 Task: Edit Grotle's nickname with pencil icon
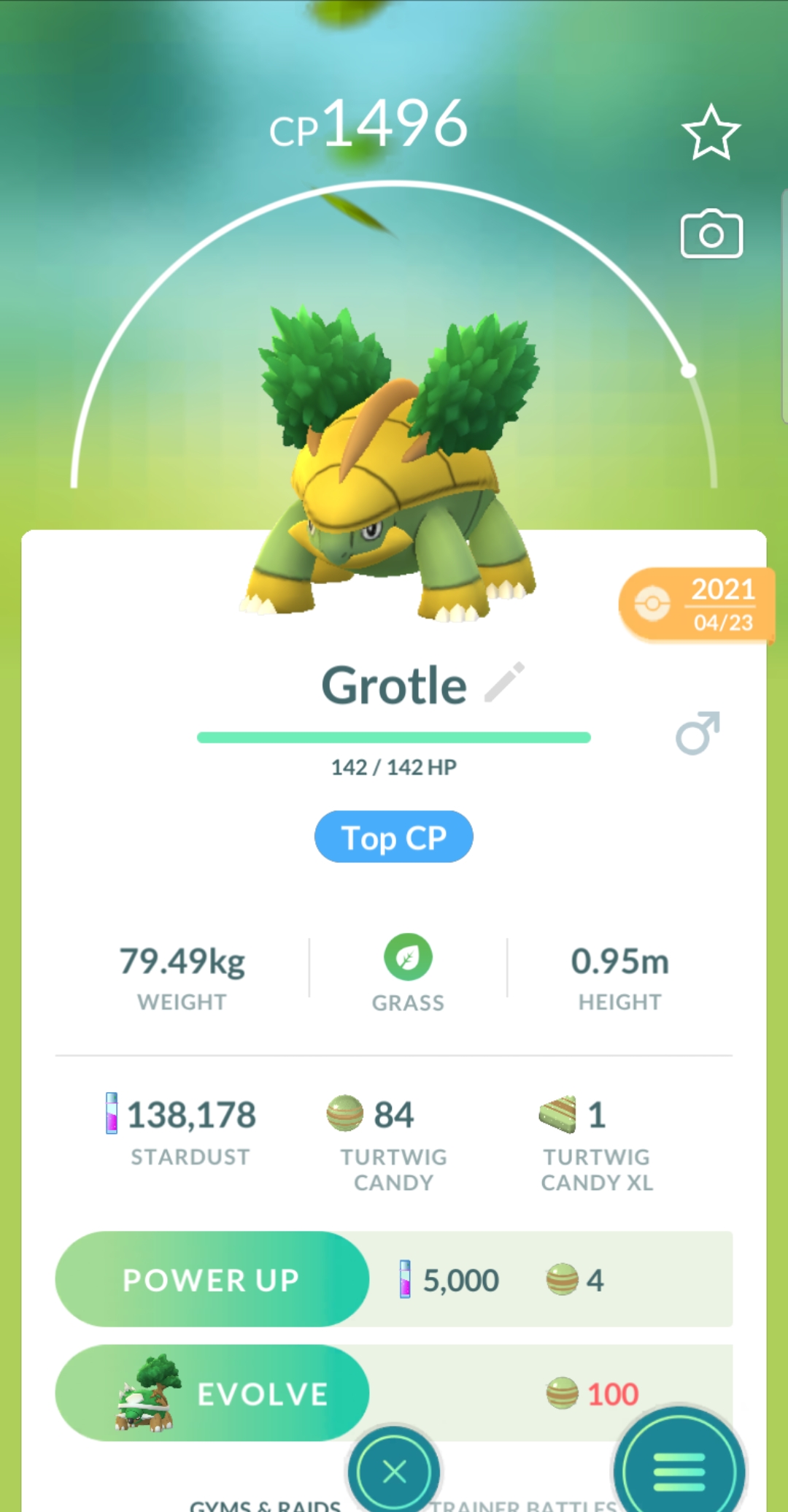click(505, 682)
